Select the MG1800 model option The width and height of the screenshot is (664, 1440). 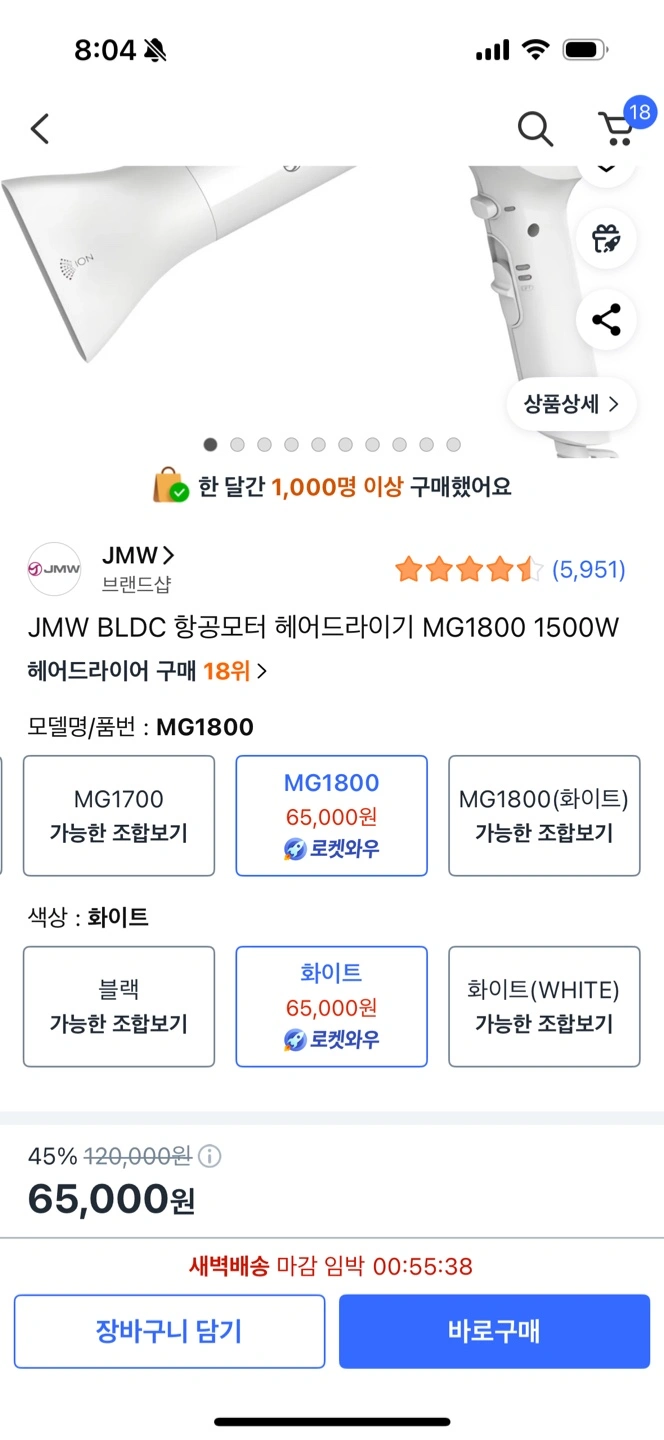[332, 816]
